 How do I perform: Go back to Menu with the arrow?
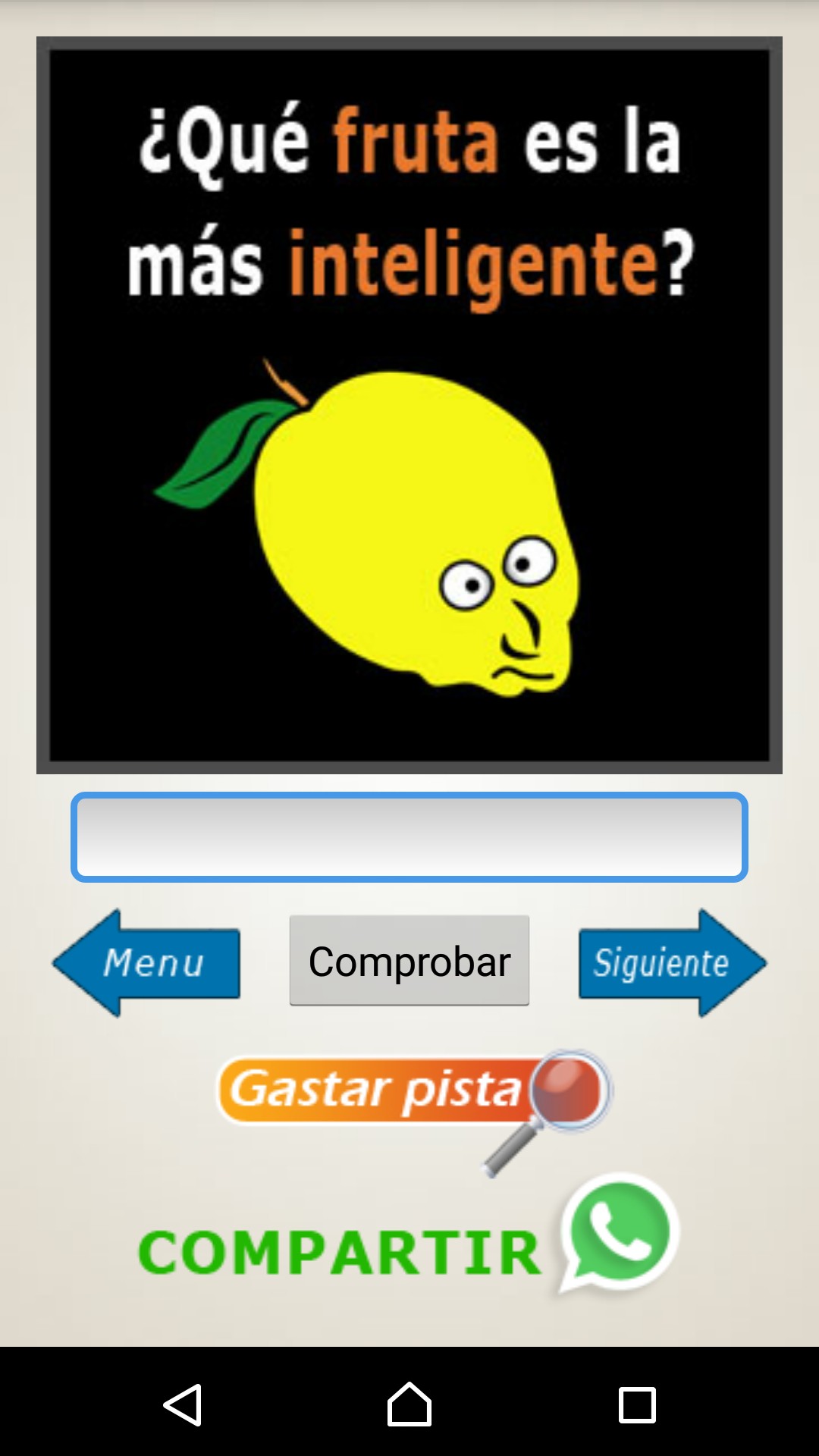pyautogui.click(x=148, y=963)
